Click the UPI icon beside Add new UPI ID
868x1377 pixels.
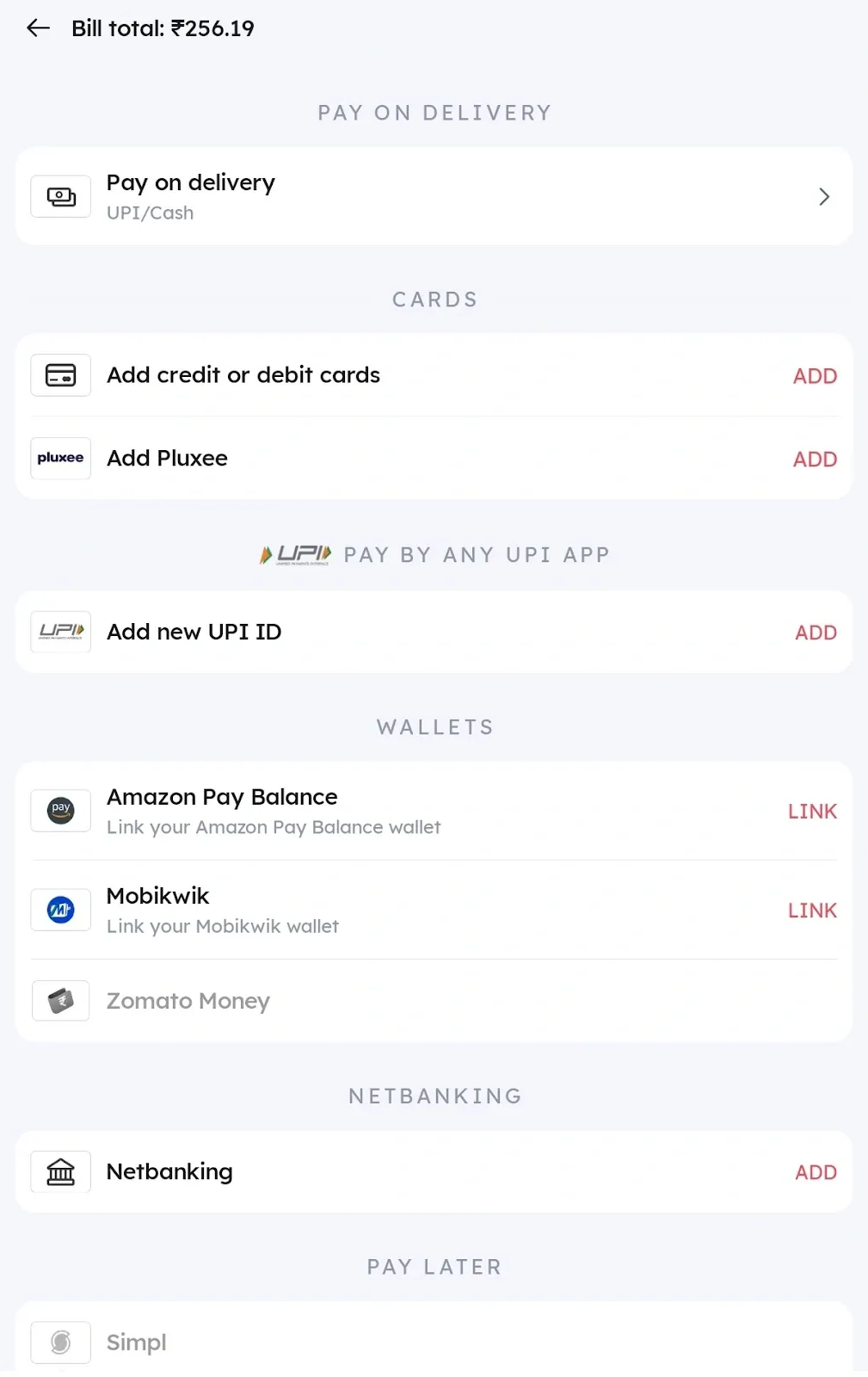[x=60, y=631]
